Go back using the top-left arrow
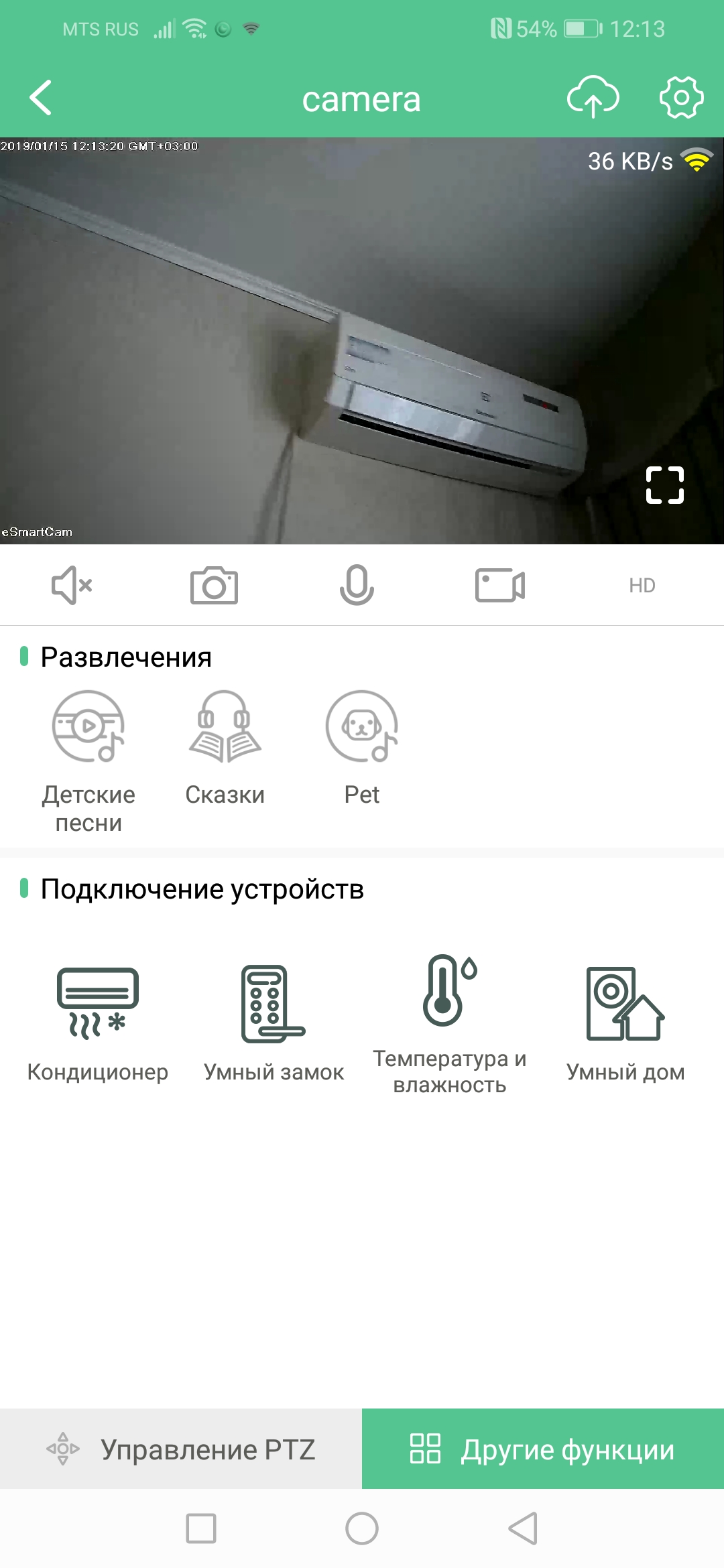Image resolution: width=724 pixels, height=1568 pixels. 41,98
